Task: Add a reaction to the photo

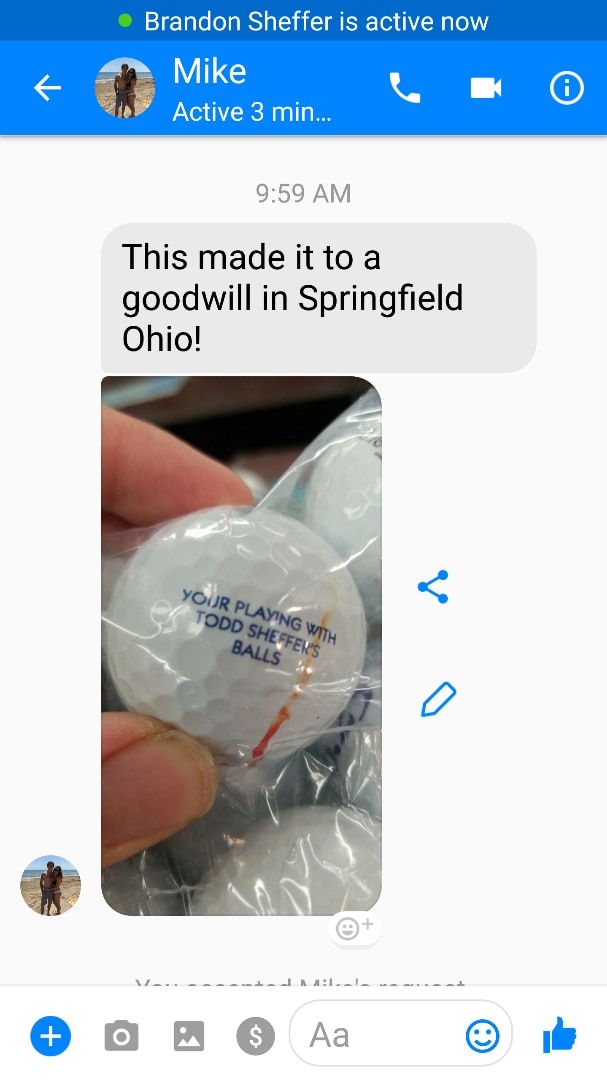Action: point(354,929)
